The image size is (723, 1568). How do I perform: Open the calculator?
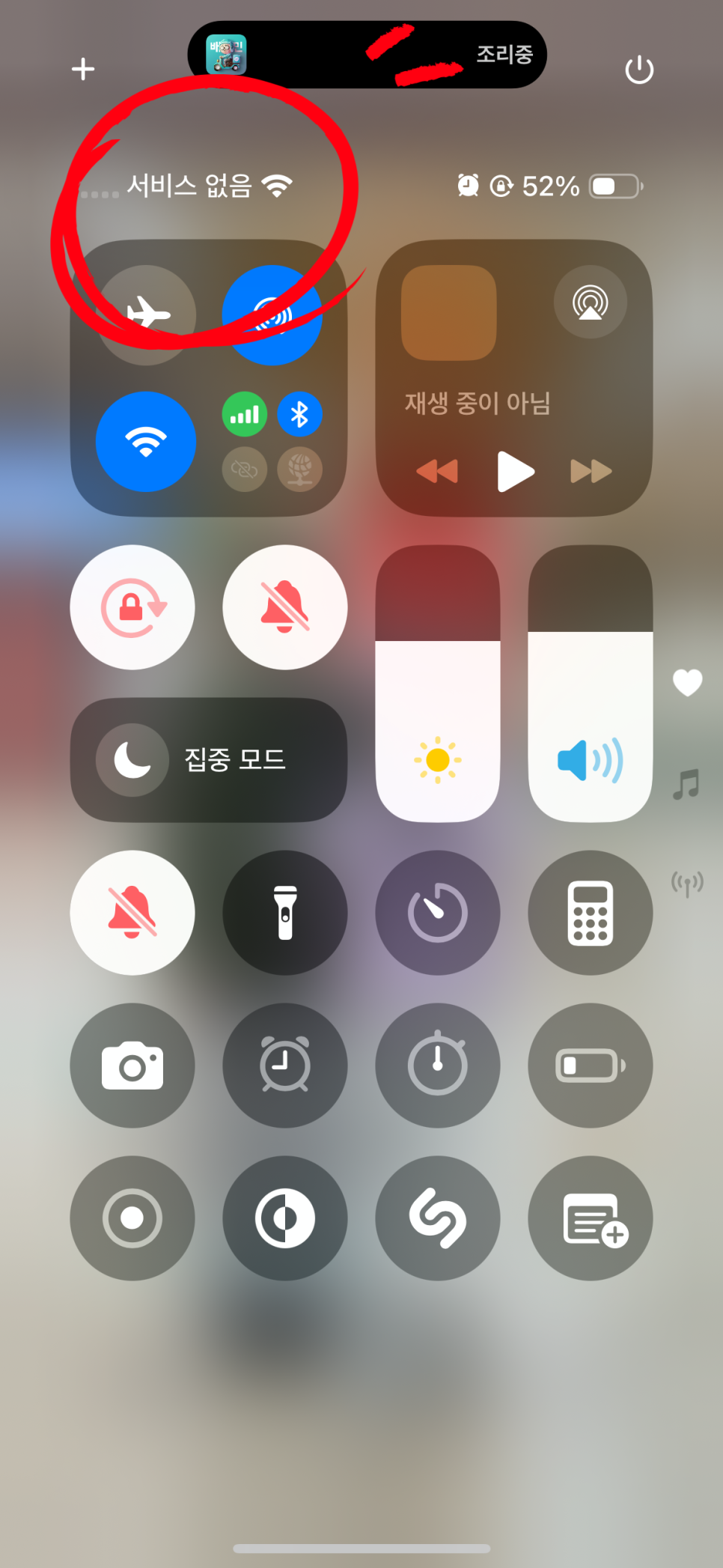point(591,913)
